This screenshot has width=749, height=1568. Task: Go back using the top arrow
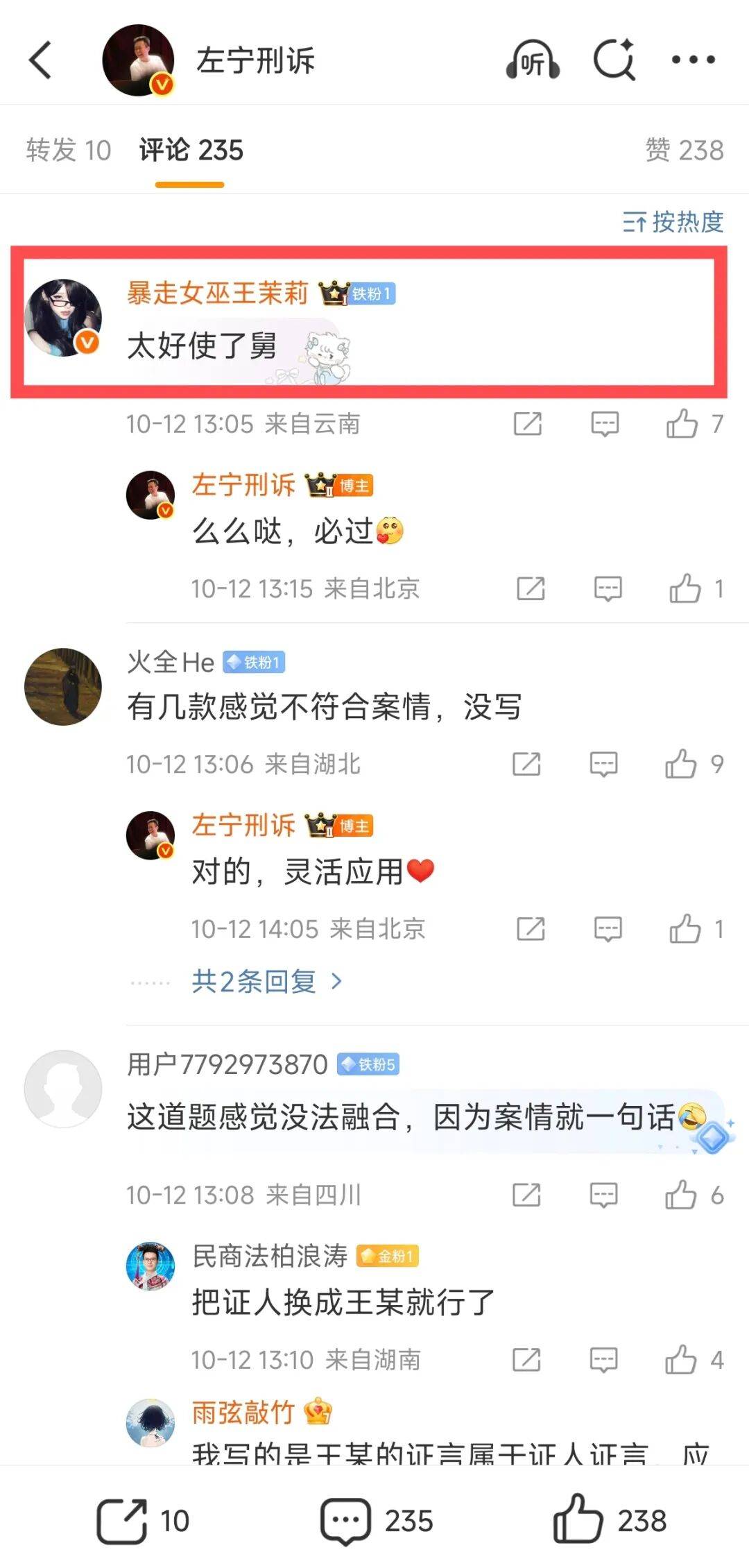click(x=41, y=60)
